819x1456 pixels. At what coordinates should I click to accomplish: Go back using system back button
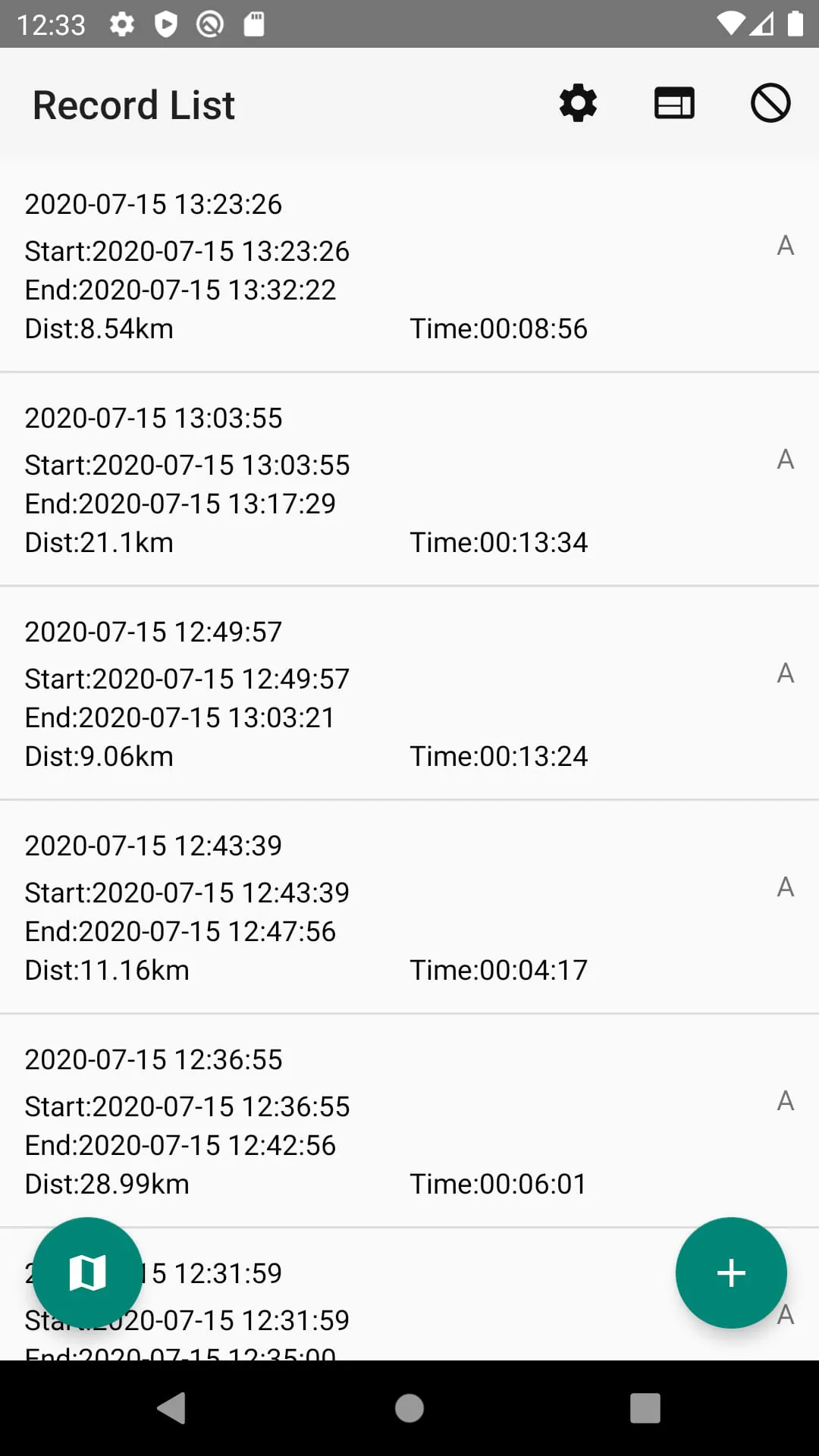172,1408
